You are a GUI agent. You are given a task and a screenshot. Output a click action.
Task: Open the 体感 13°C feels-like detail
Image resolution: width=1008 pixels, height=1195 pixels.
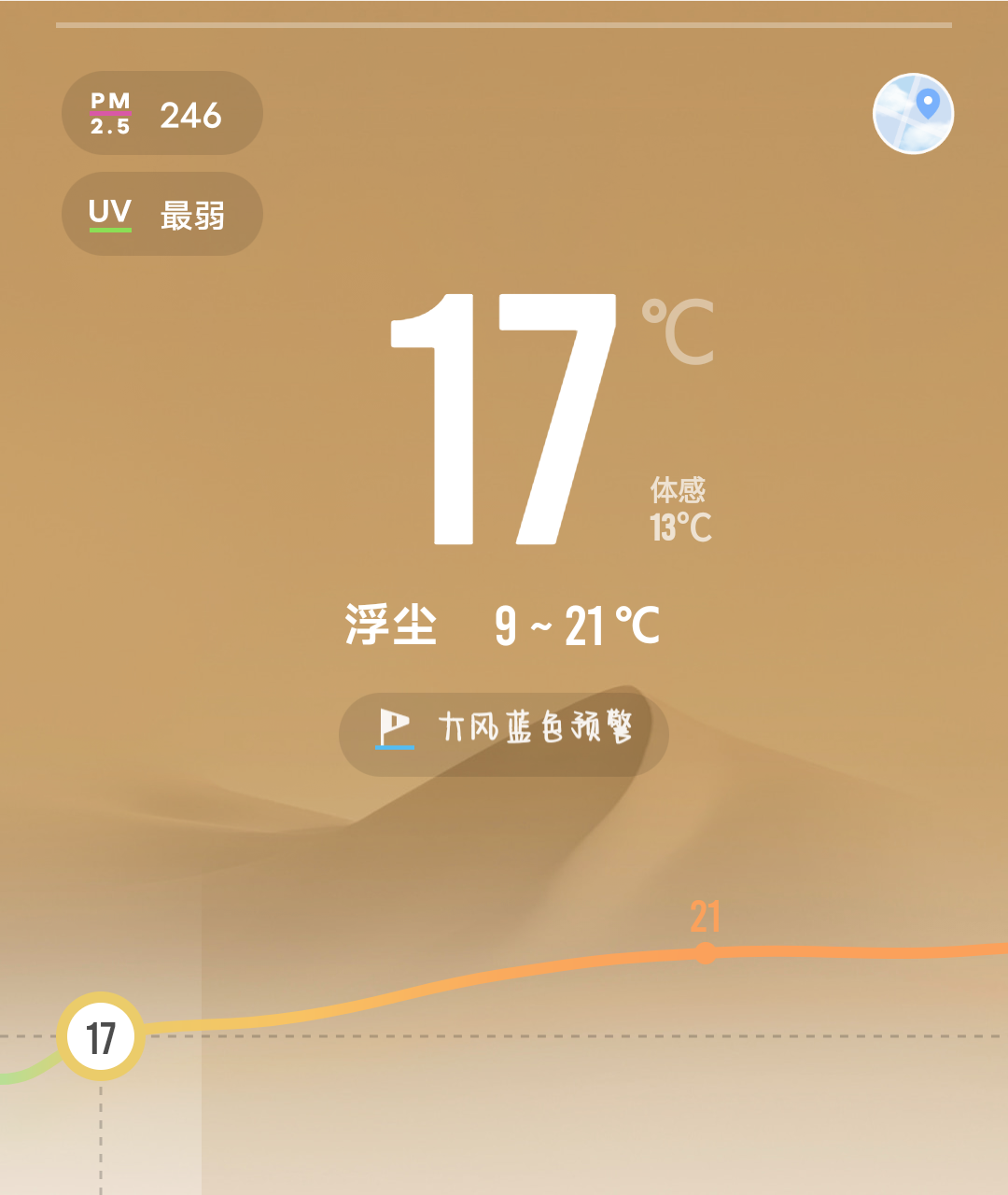click(x=679, y=509)
